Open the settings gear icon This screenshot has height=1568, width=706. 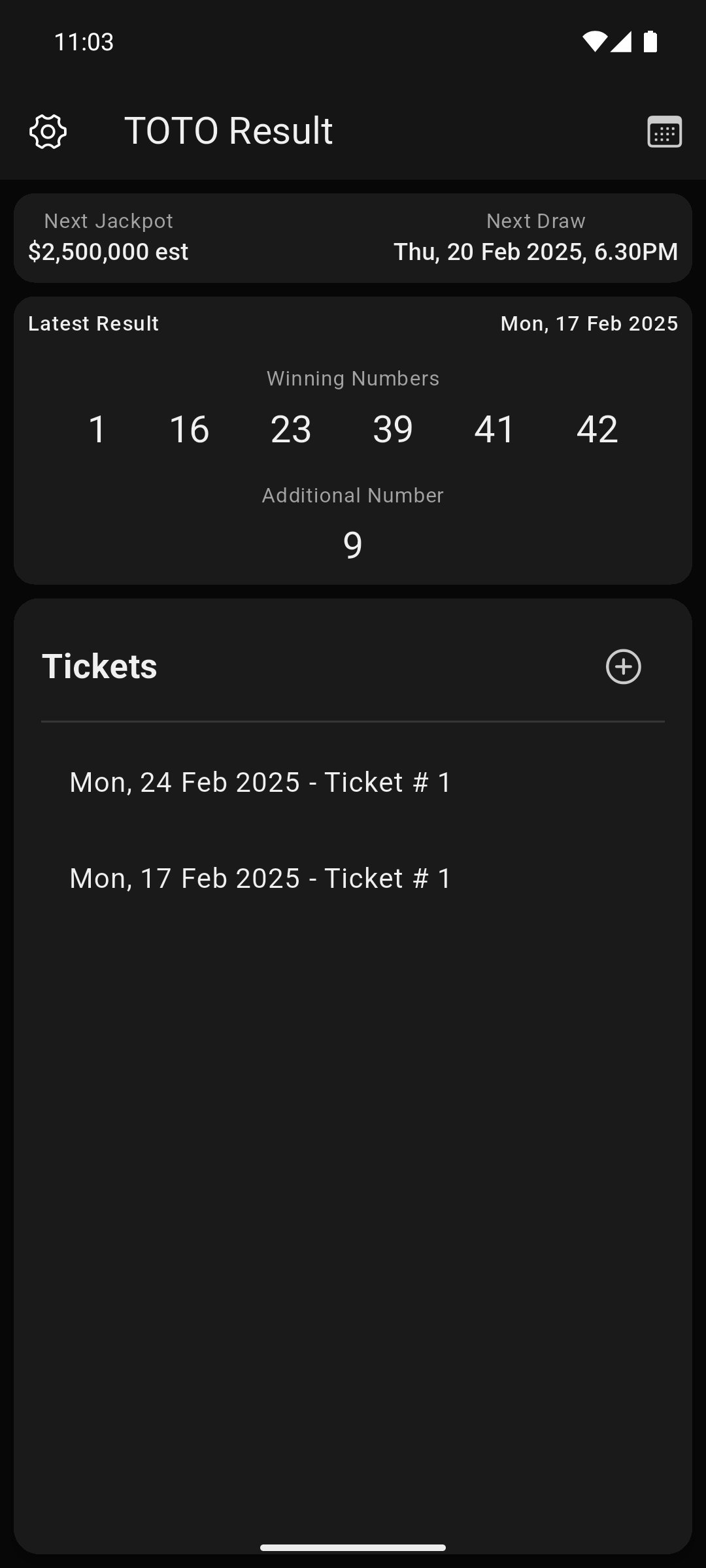48,130
